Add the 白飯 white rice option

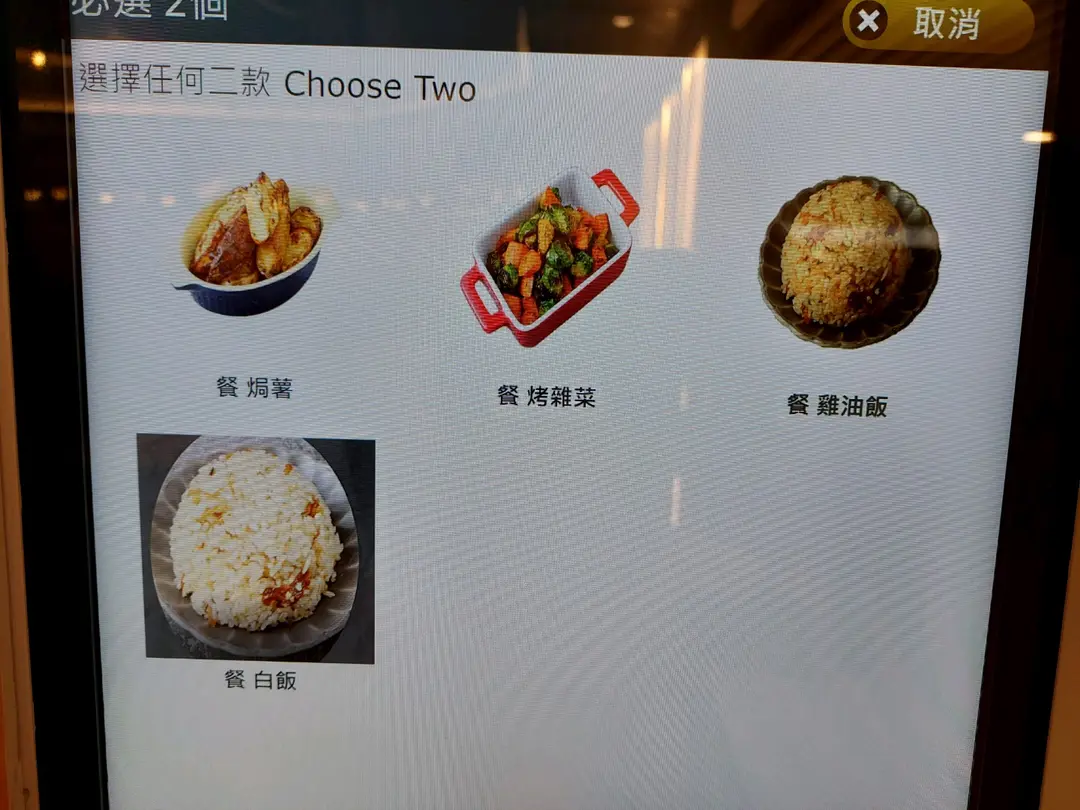[256, 548]
